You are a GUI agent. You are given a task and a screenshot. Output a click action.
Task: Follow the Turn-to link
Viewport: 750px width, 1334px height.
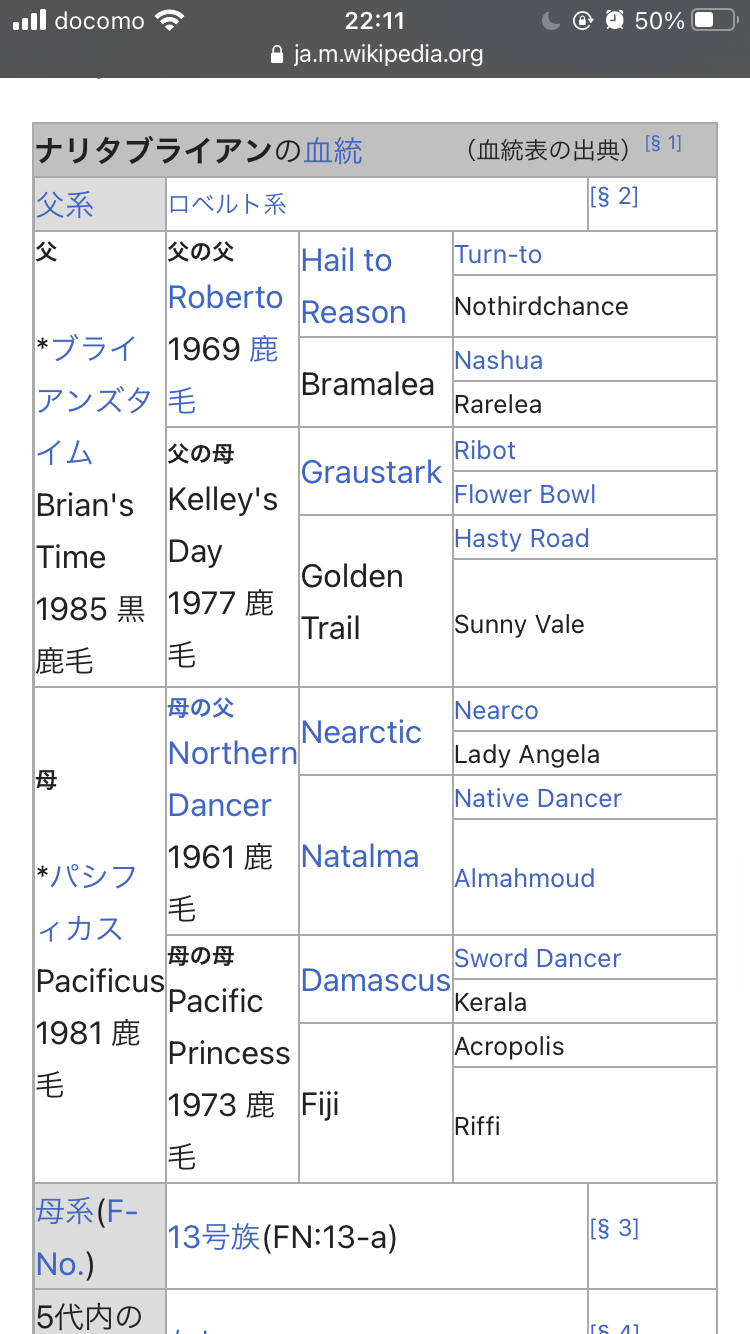498,254
